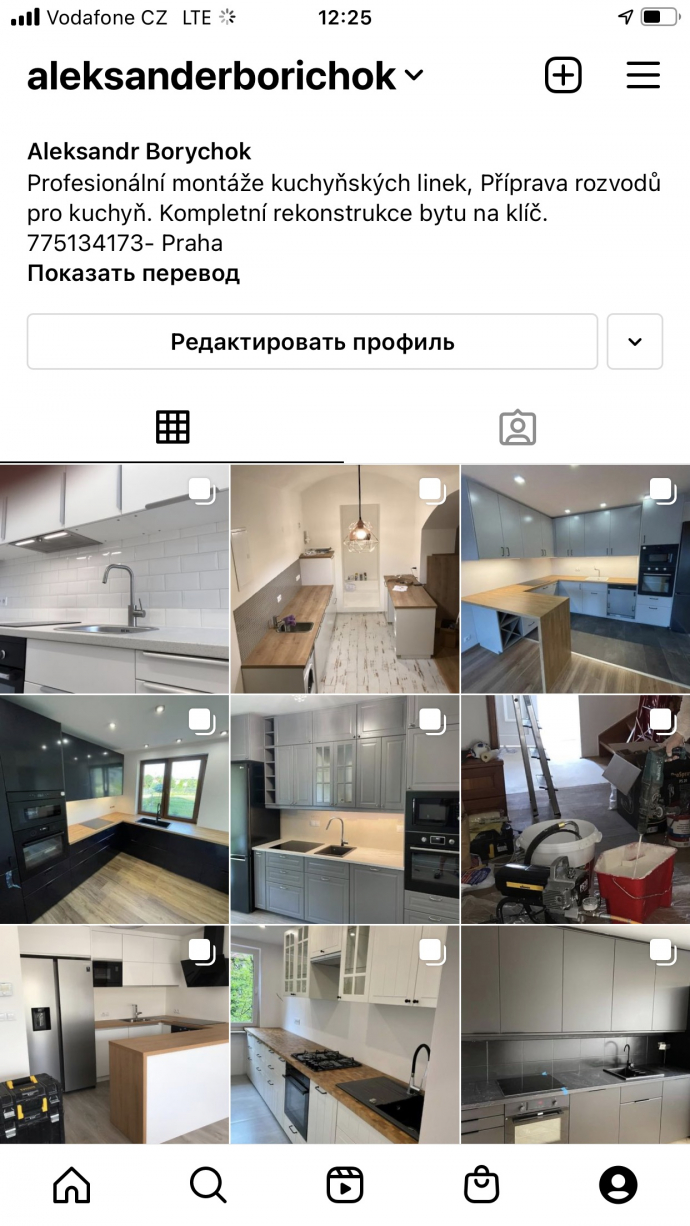
Task: Open the Shop bag tab
Action: click(482, 1185)
